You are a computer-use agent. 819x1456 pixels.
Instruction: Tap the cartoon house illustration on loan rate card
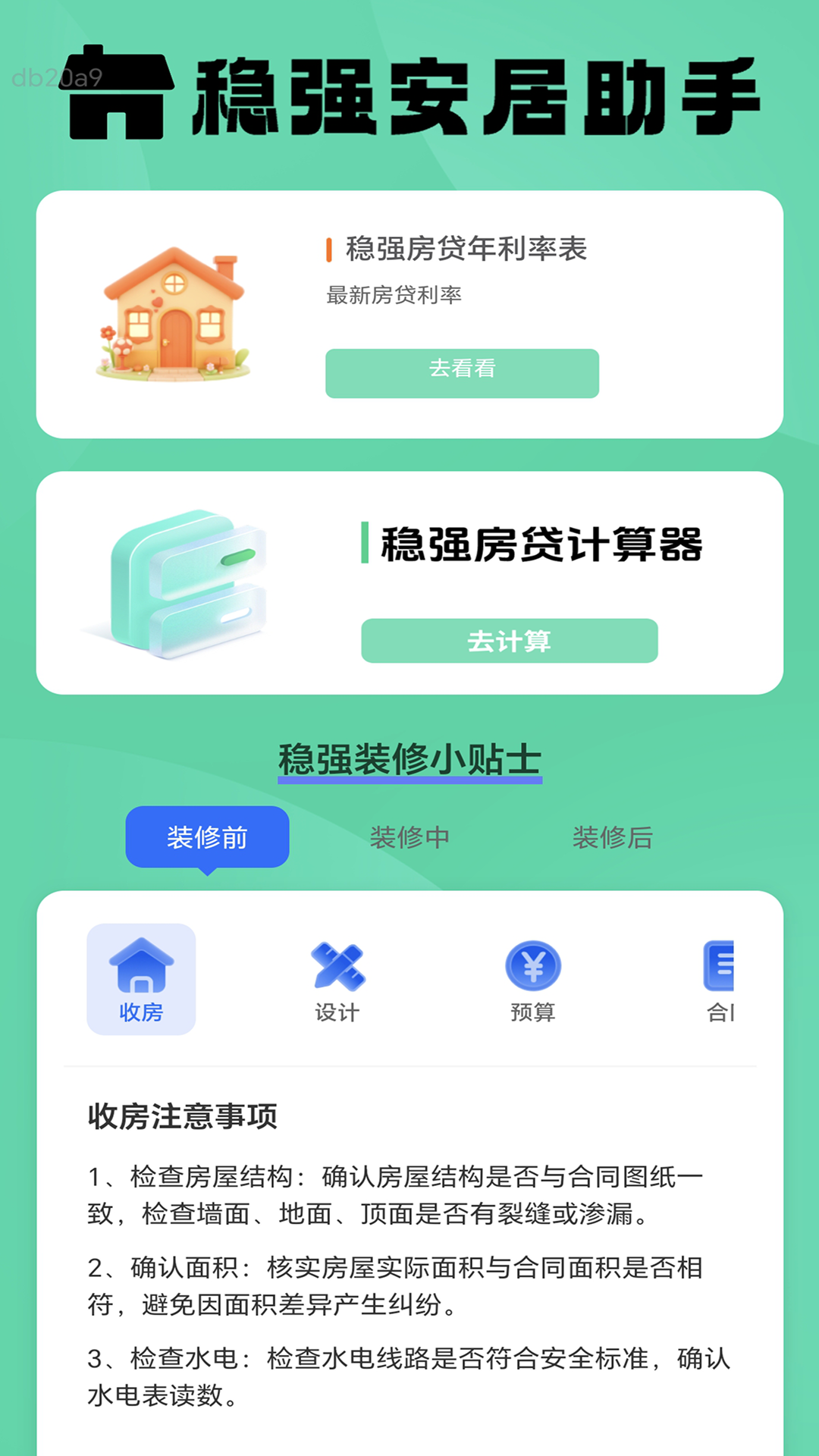click(x=173, y=311)
